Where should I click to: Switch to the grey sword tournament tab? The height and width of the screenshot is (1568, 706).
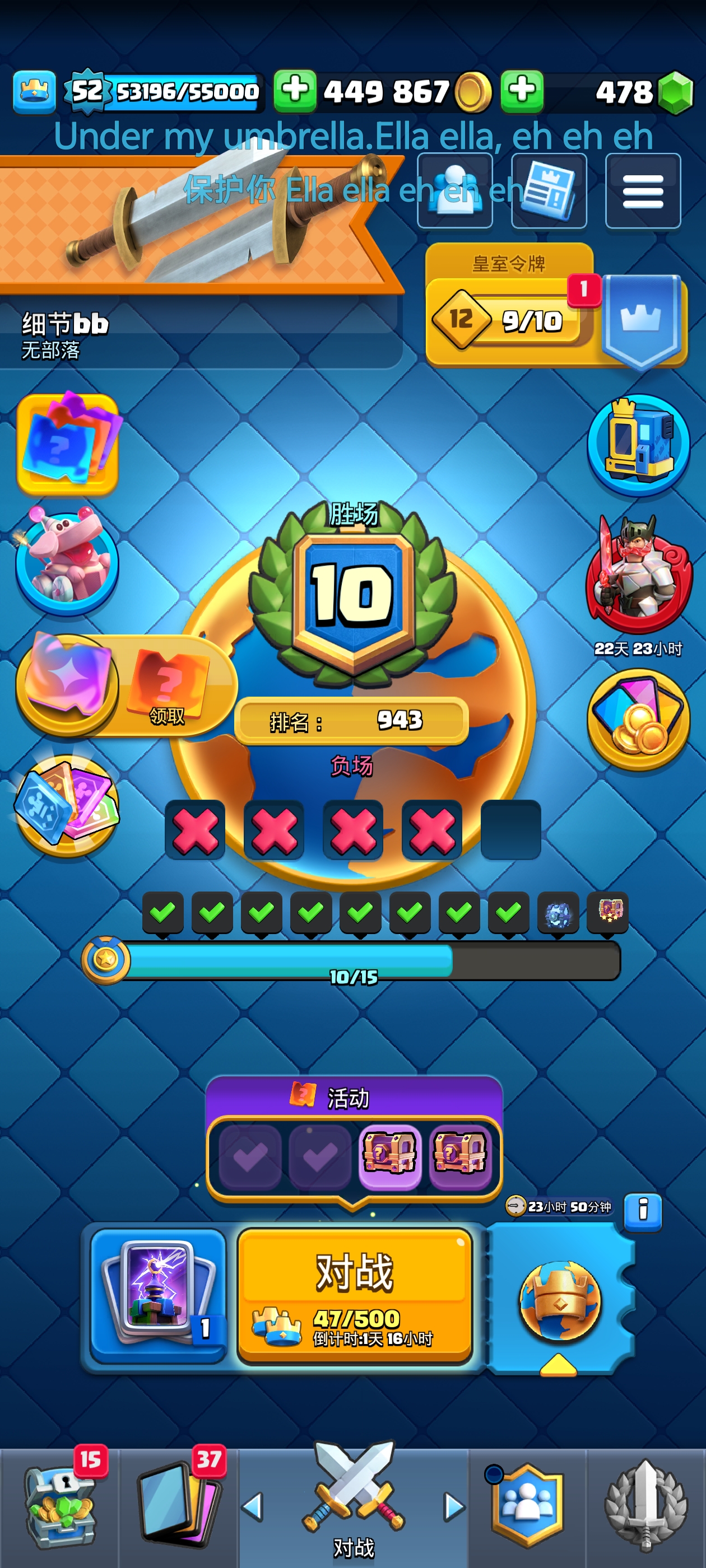pyautogui.click(x=645, y=1507)
